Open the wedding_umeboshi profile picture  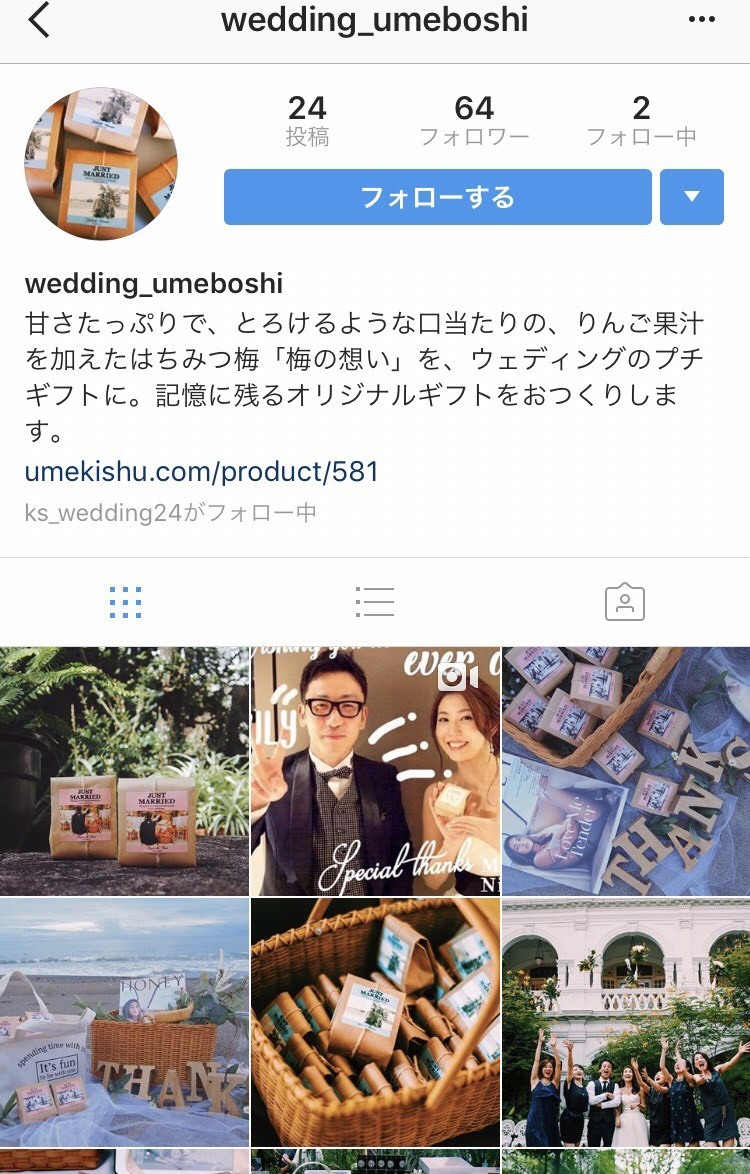coord(101,163)
